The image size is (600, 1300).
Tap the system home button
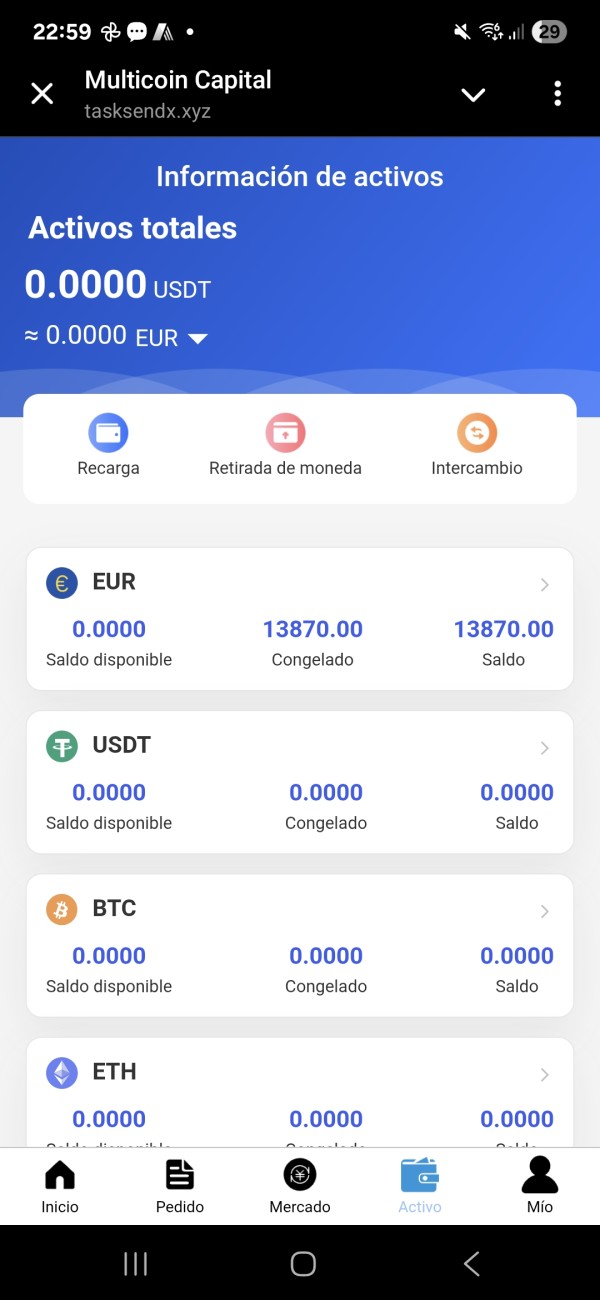point(303,1263)
